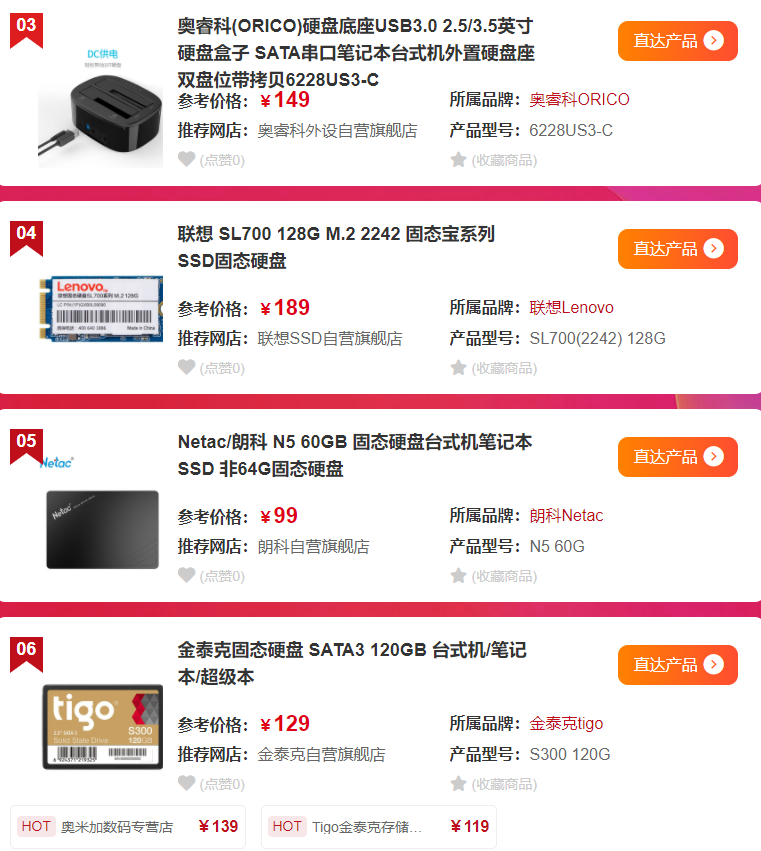Open brand link 朗科Netac

point(566,516)
